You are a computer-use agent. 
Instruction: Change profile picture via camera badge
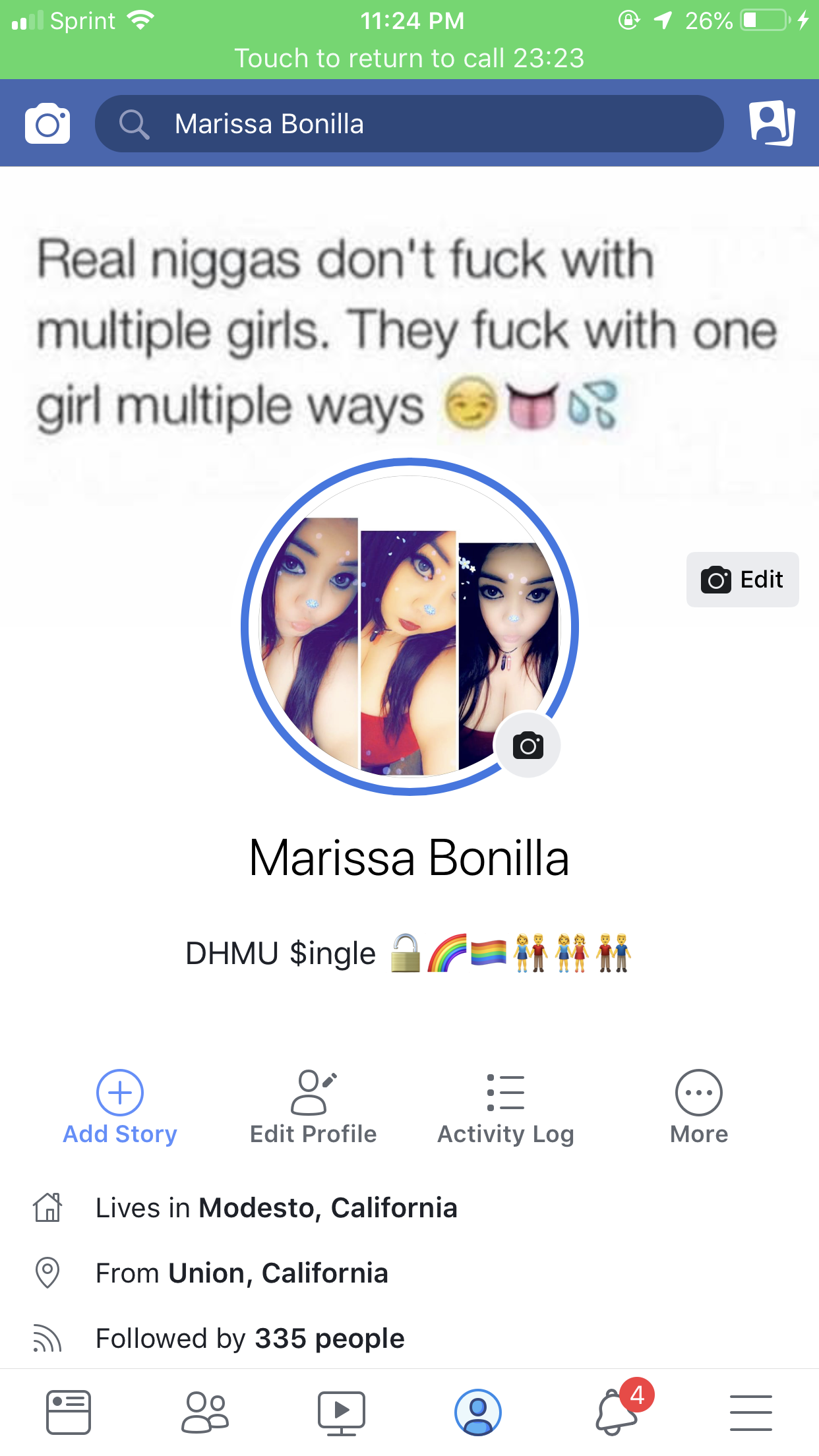[528, 745]
